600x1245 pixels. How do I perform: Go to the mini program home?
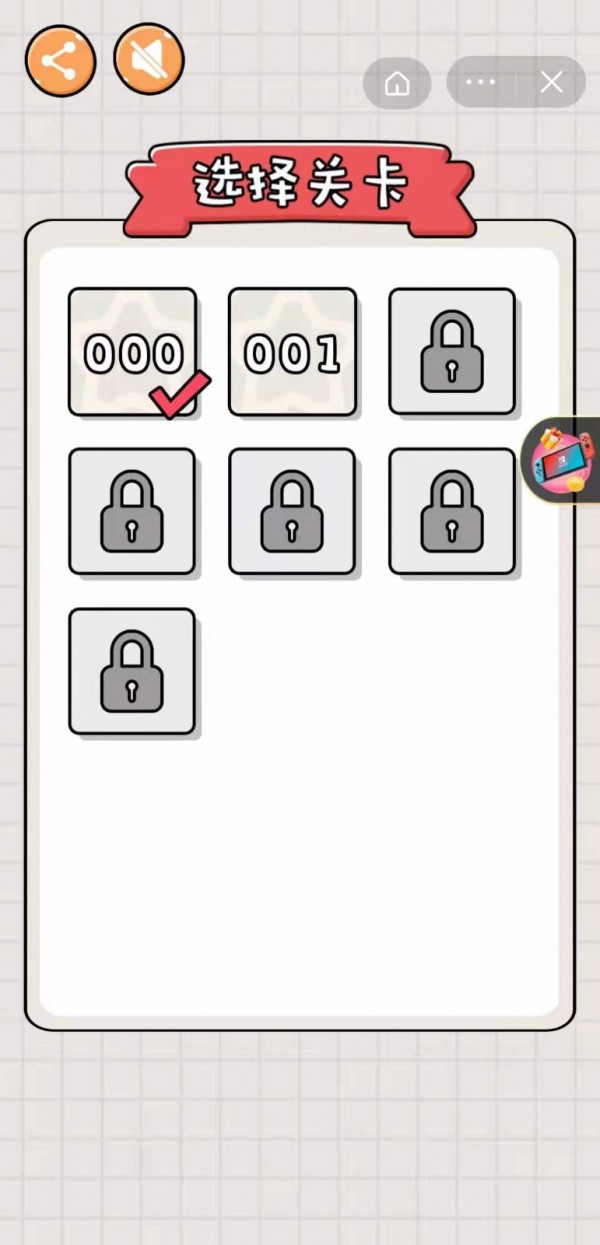(x=397, y=83)
